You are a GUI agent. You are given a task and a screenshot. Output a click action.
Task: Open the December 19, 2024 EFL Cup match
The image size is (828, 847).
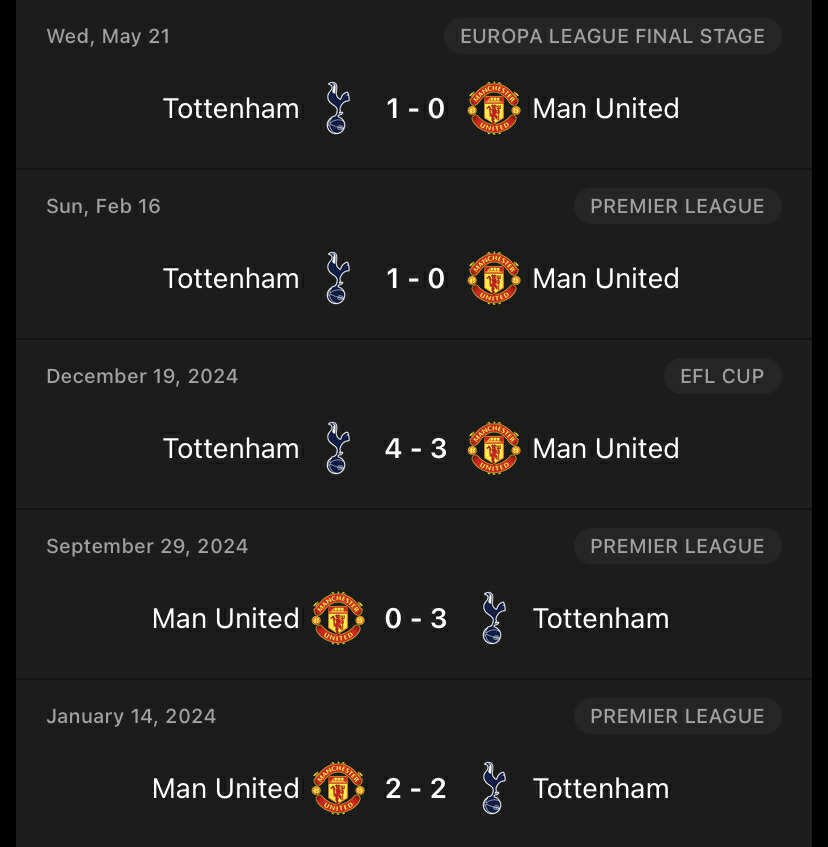click(414, 448)
